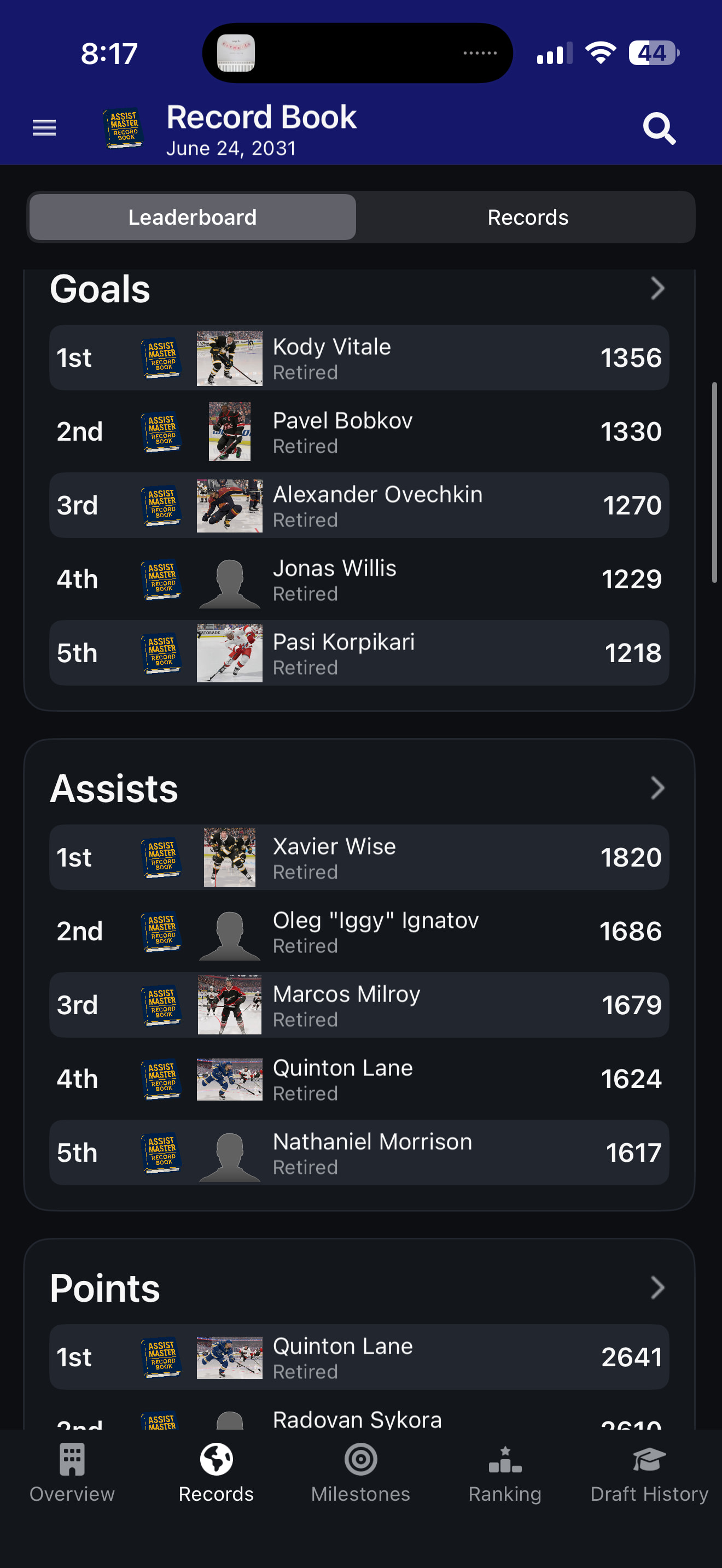
Task: View Marcos Milroy's entry
Action: click(359, 1005)
